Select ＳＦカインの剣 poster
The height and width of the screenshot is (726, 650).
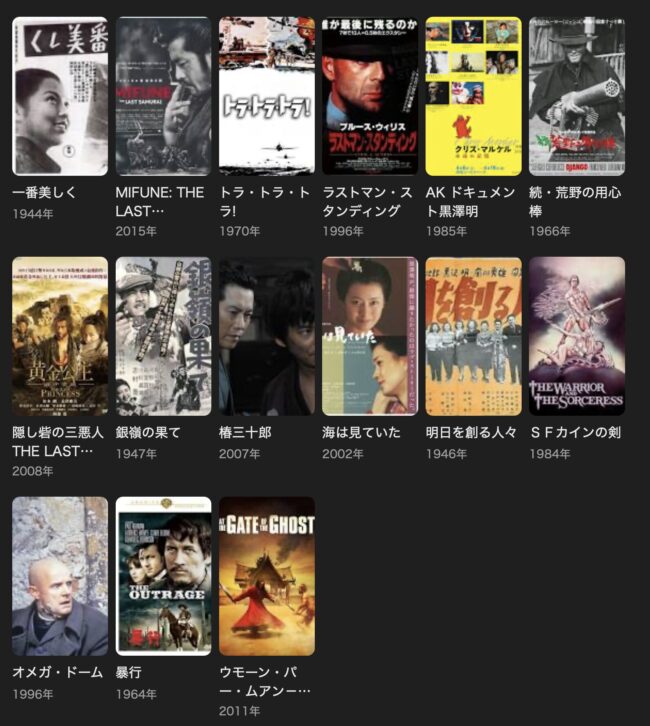pyautogui.click(x=576, y=336)
